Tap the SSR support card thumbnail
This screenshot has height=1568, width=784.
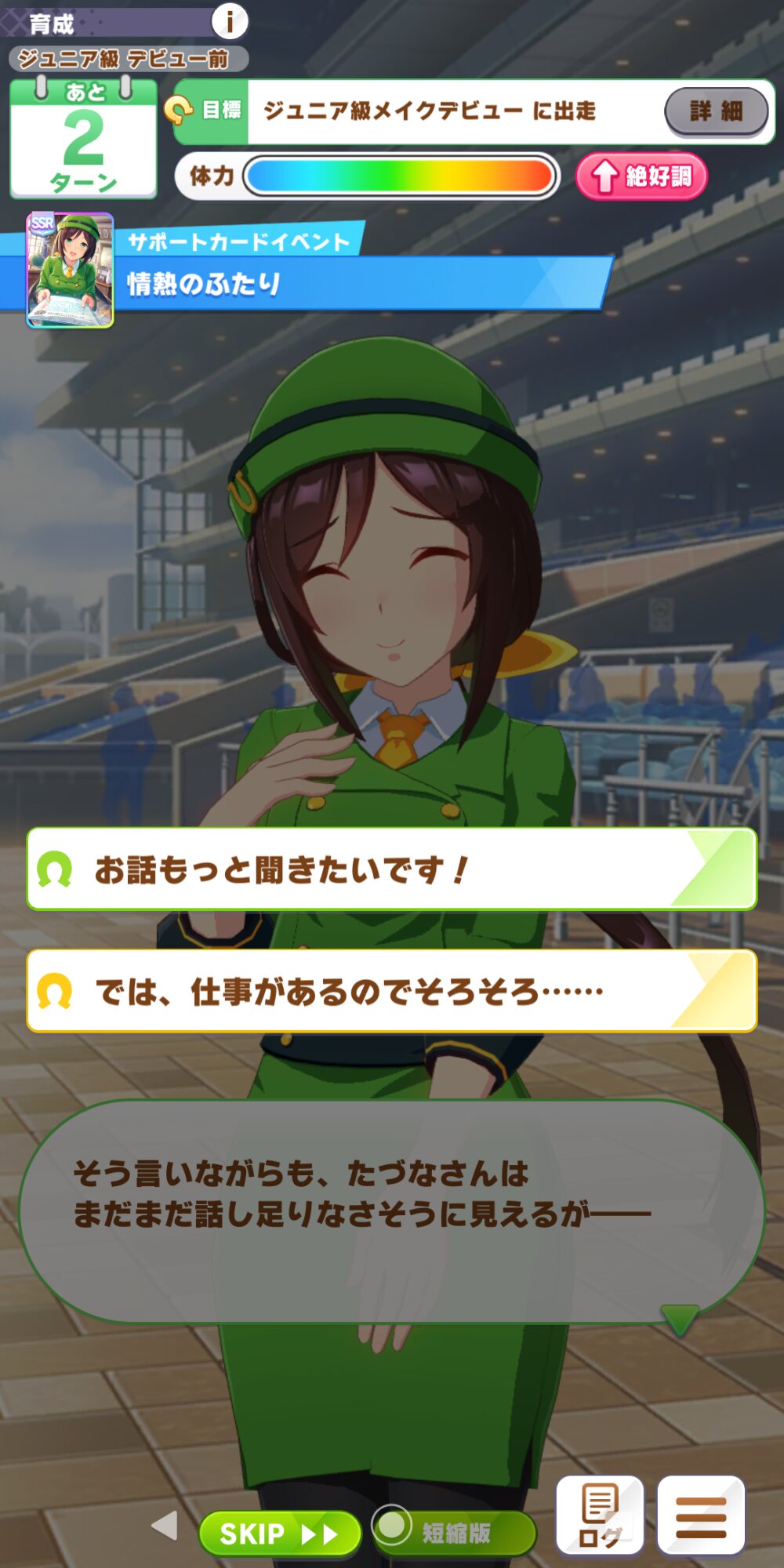pos(70,270)
